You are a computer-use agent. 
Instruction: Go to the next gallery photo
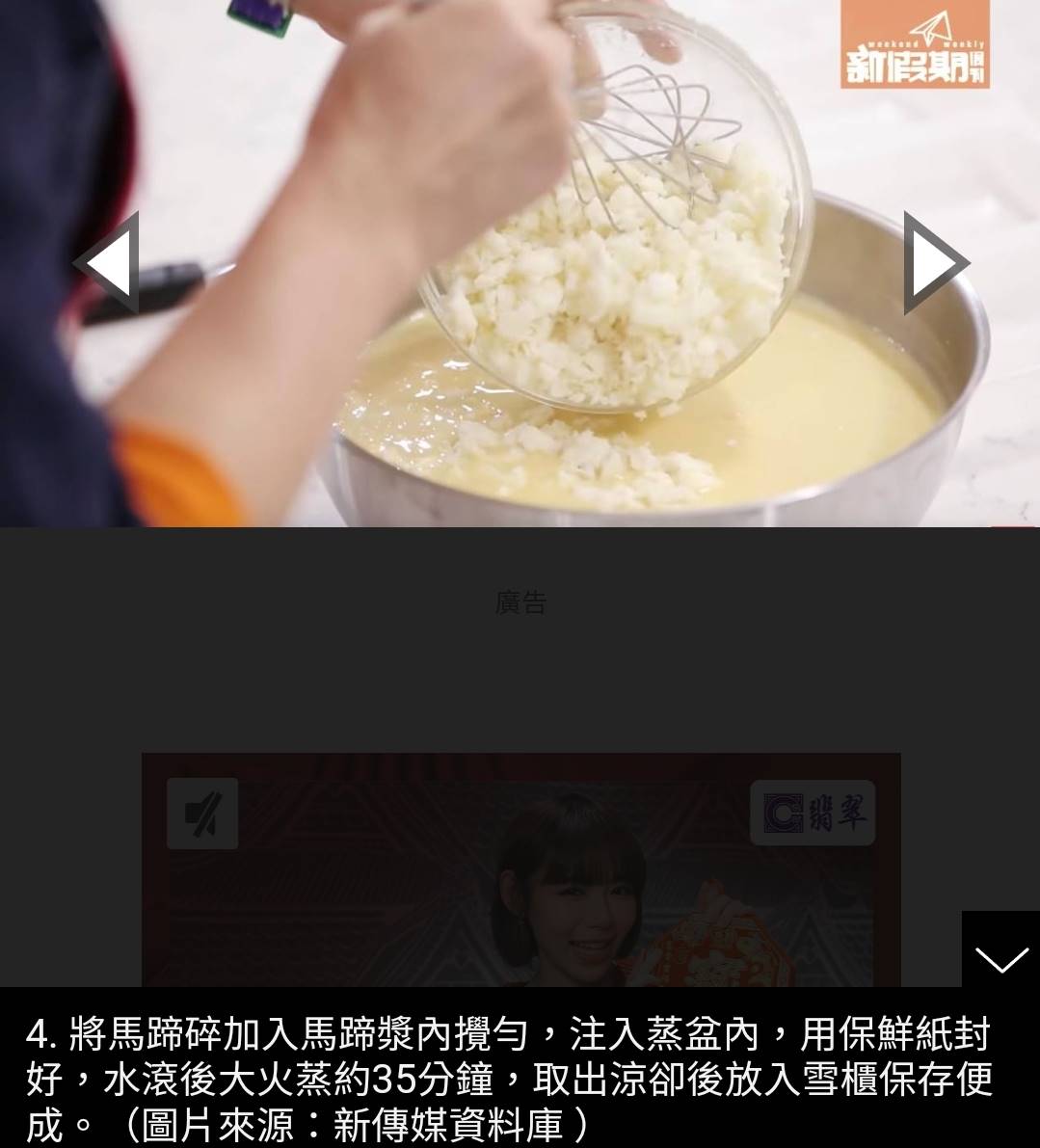[x=933, y=263]
